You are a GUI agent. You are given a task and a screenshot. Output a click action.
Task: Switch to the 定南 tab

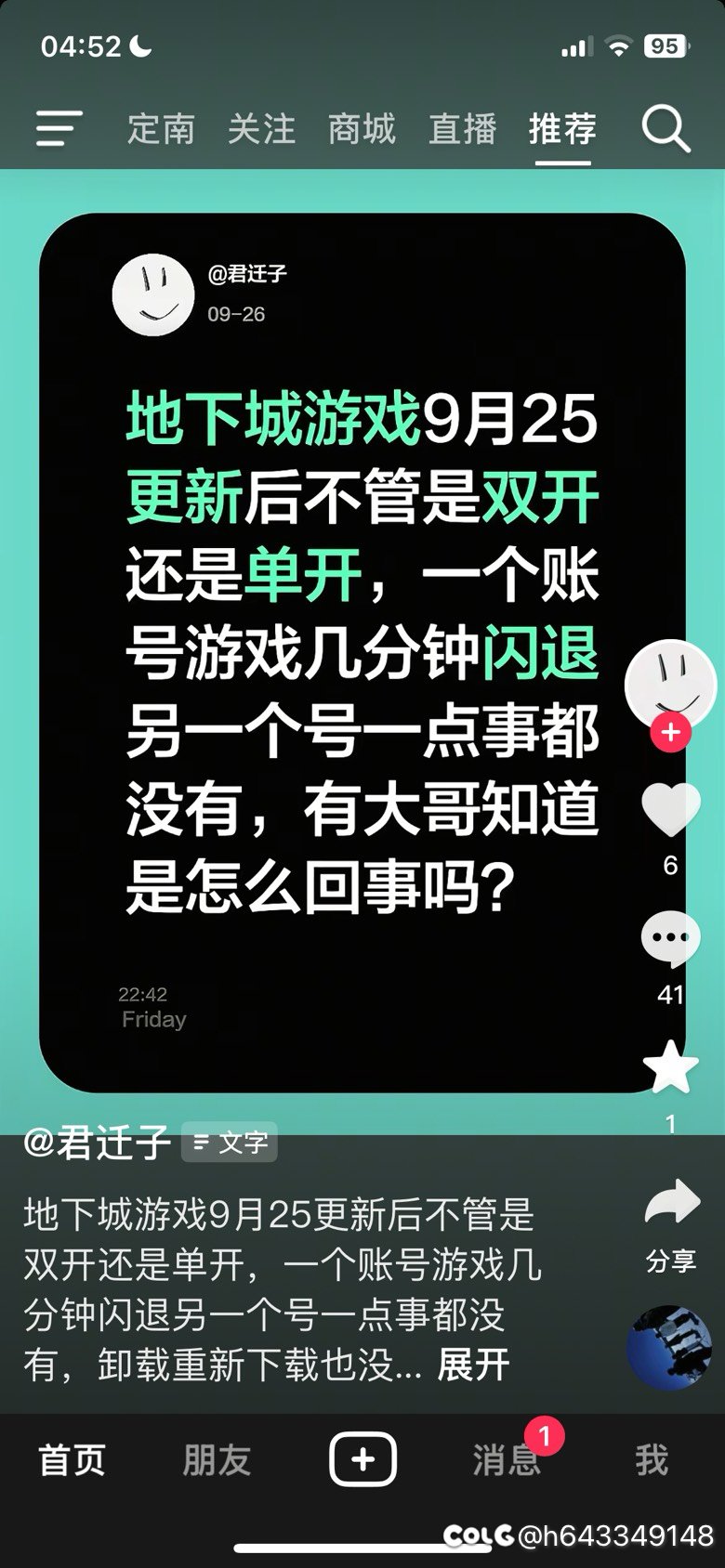tap(161, 129)
